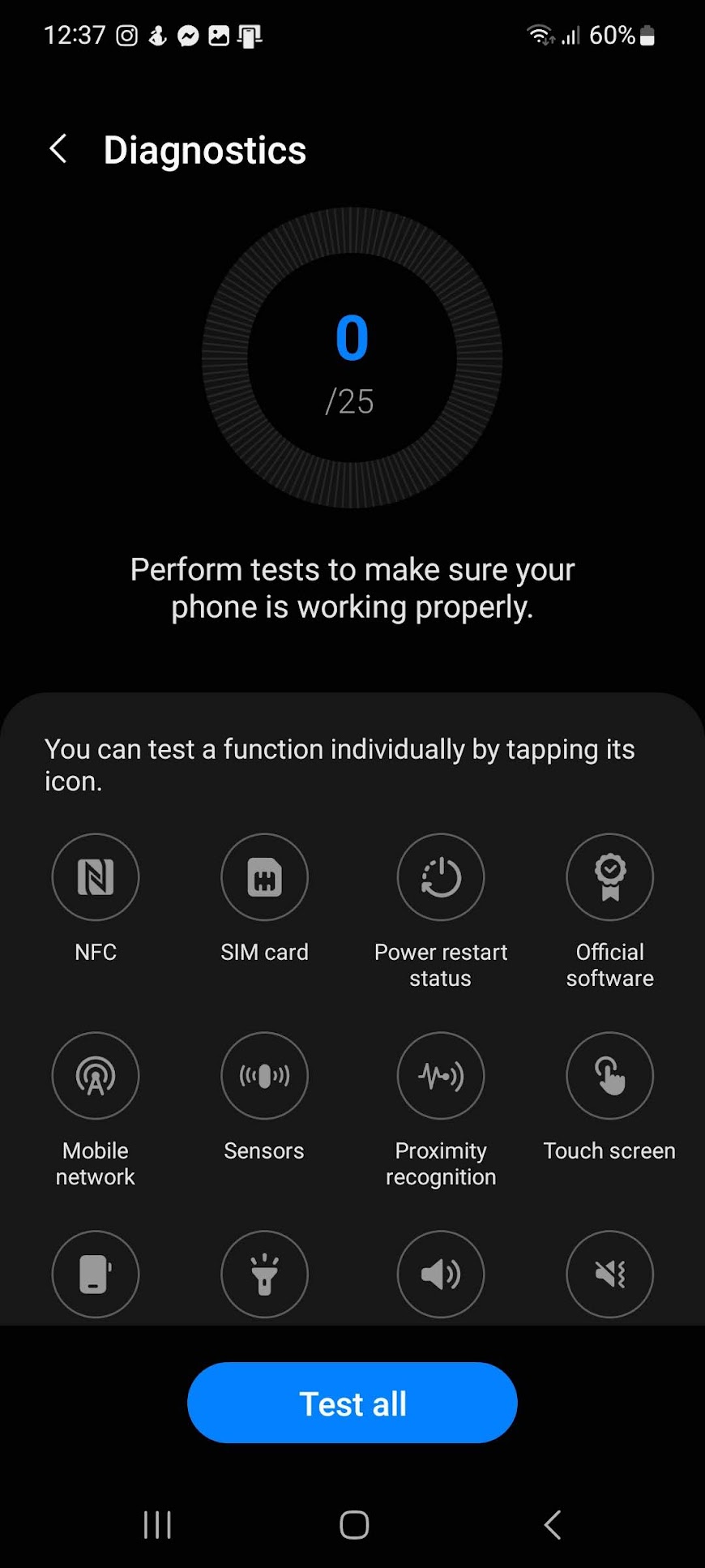
Task: Test the SIM card
Action: click(x=265, y=877)
